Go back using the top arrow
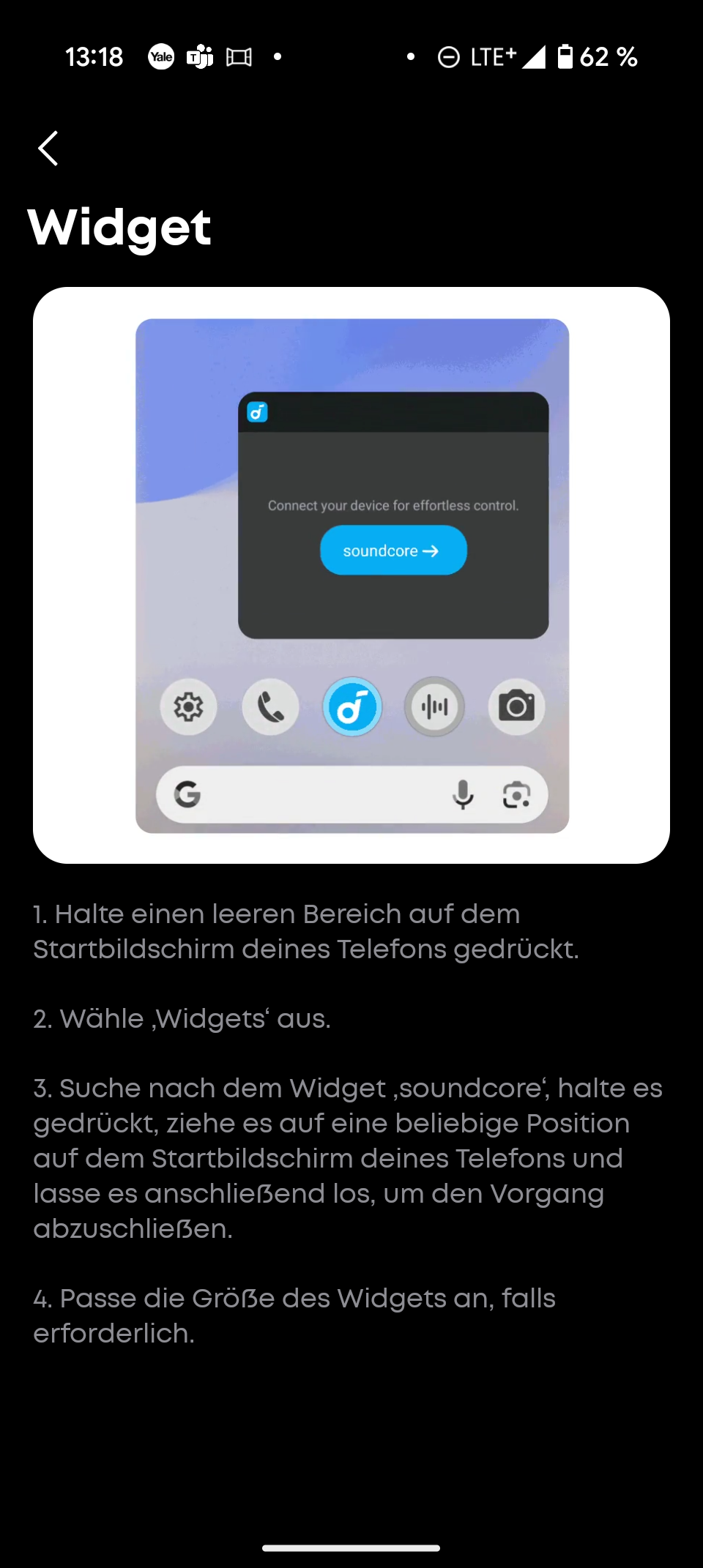703x1568 pixels. tap(48, 149)
